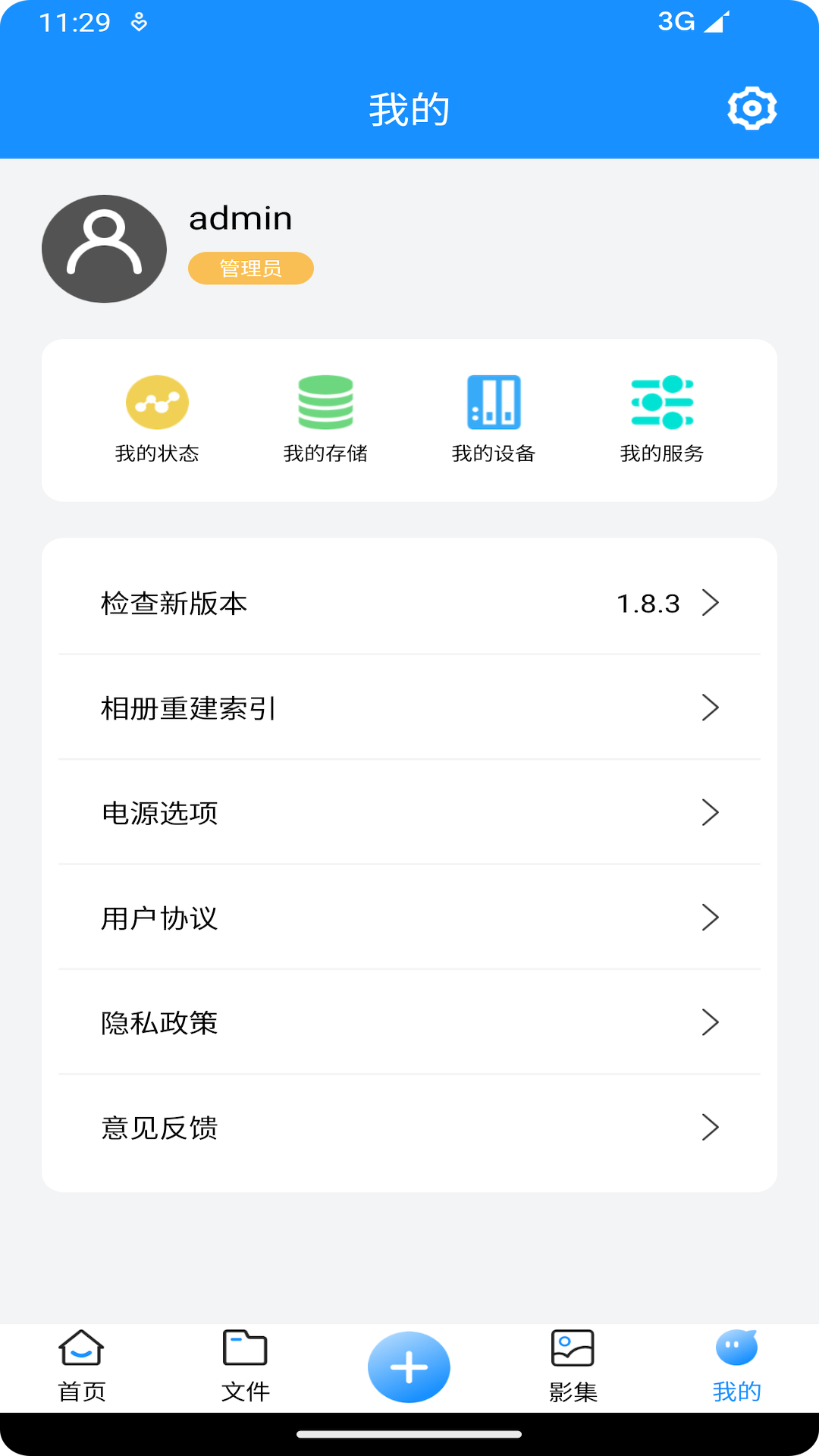This screenshot has width=819, height=1456.
Task: Check new version 检查新版本
Action: (x=409, y=603)
